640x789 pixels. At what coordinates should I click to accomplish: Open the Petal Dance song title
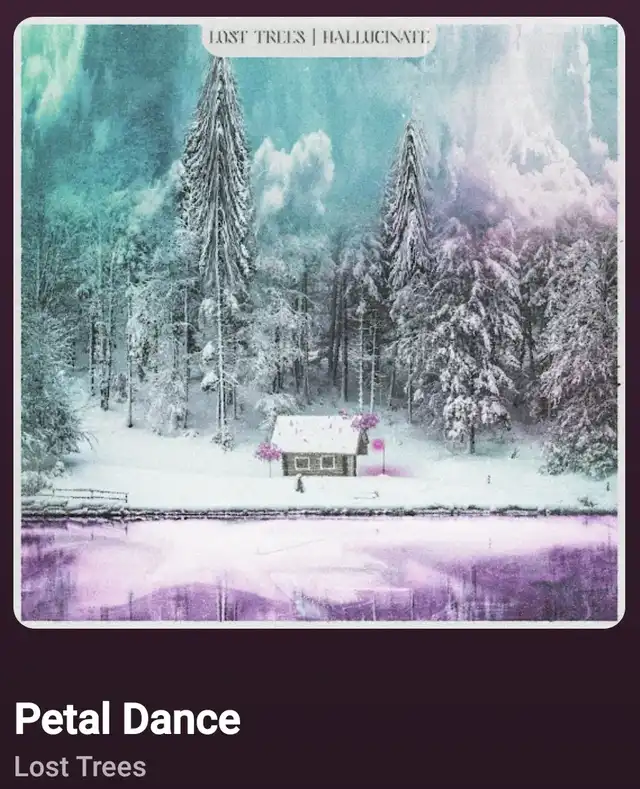tap(127, 719)
